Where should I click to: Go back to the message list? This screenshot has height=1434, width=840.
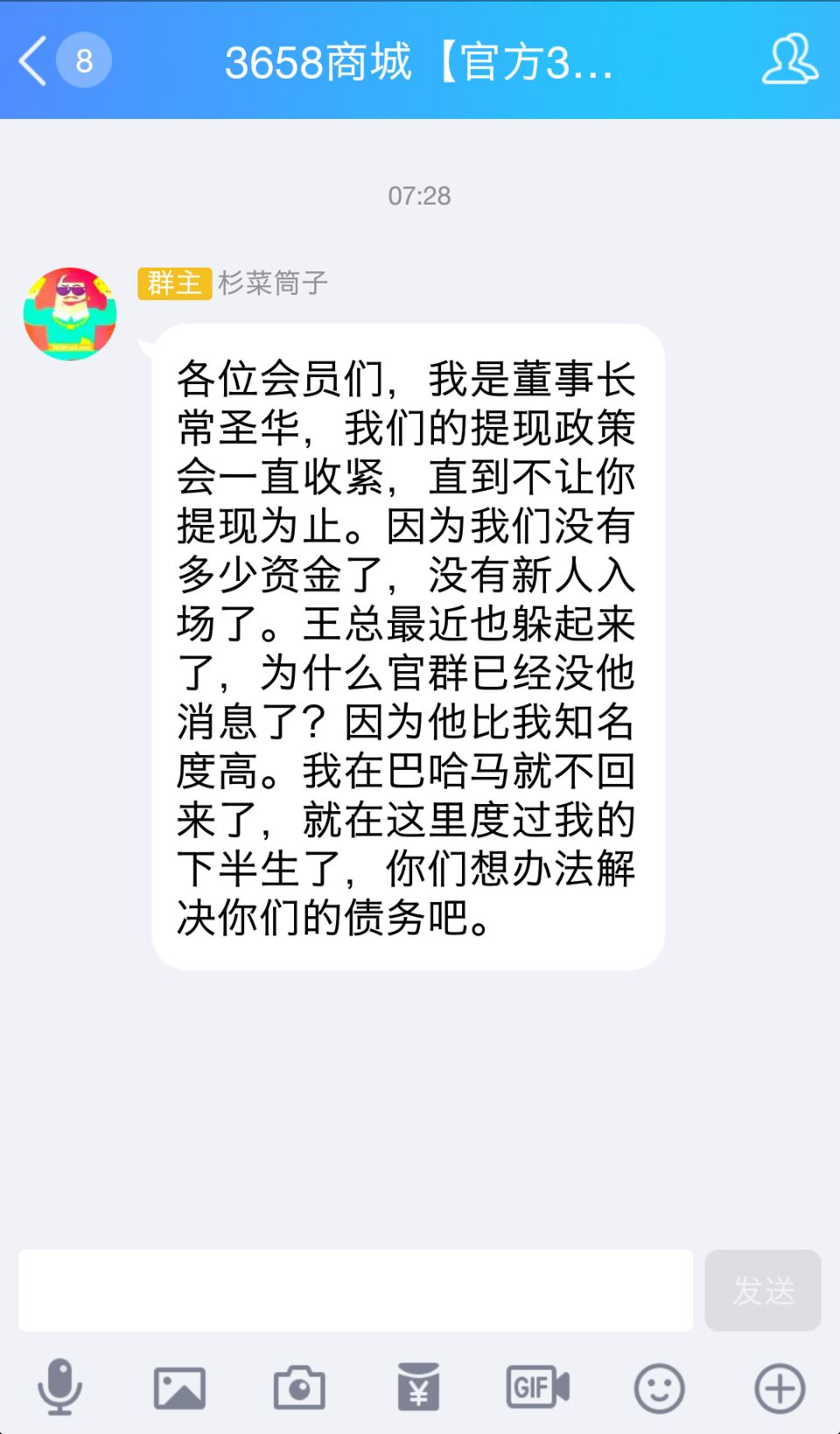35,61
